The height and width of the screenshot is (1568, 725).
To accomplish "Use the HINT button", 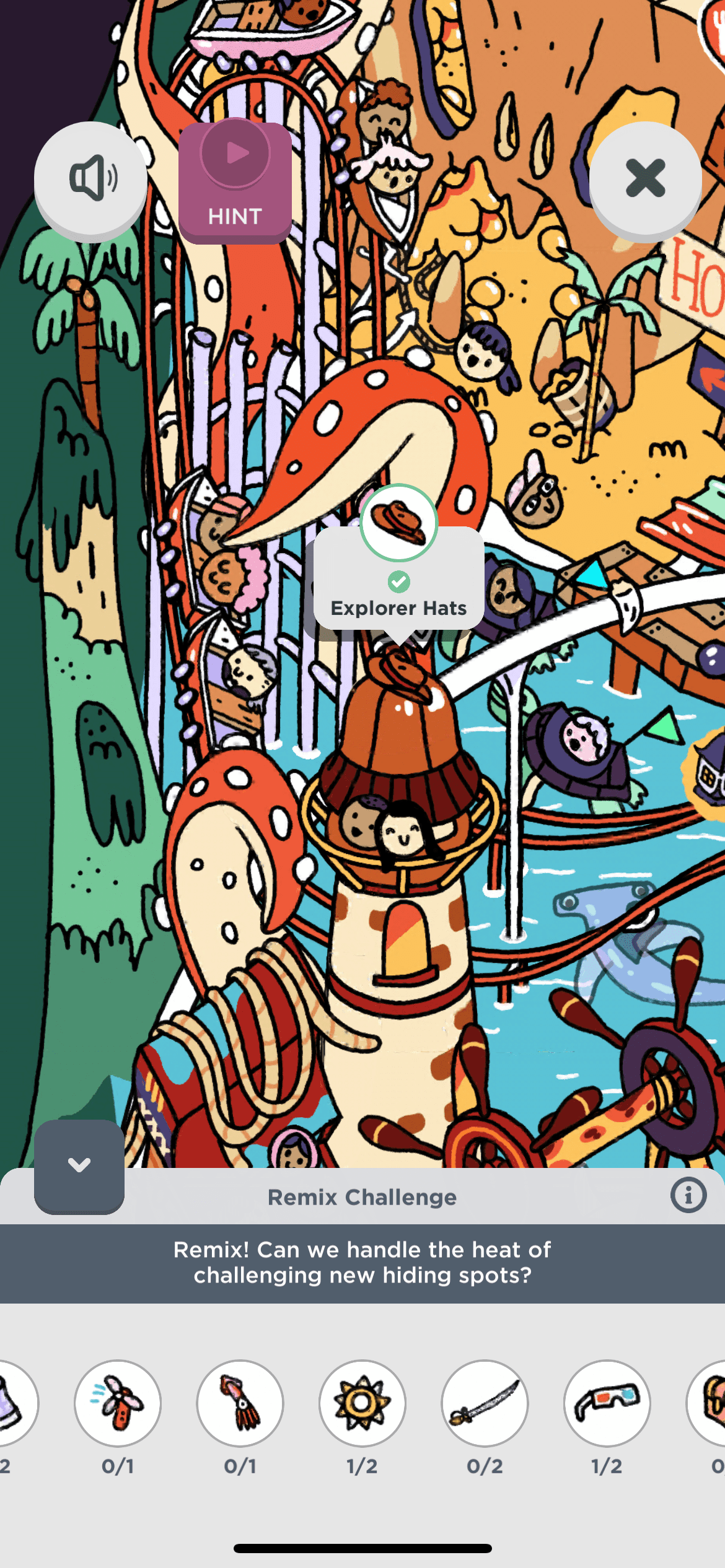I will 235,181.
